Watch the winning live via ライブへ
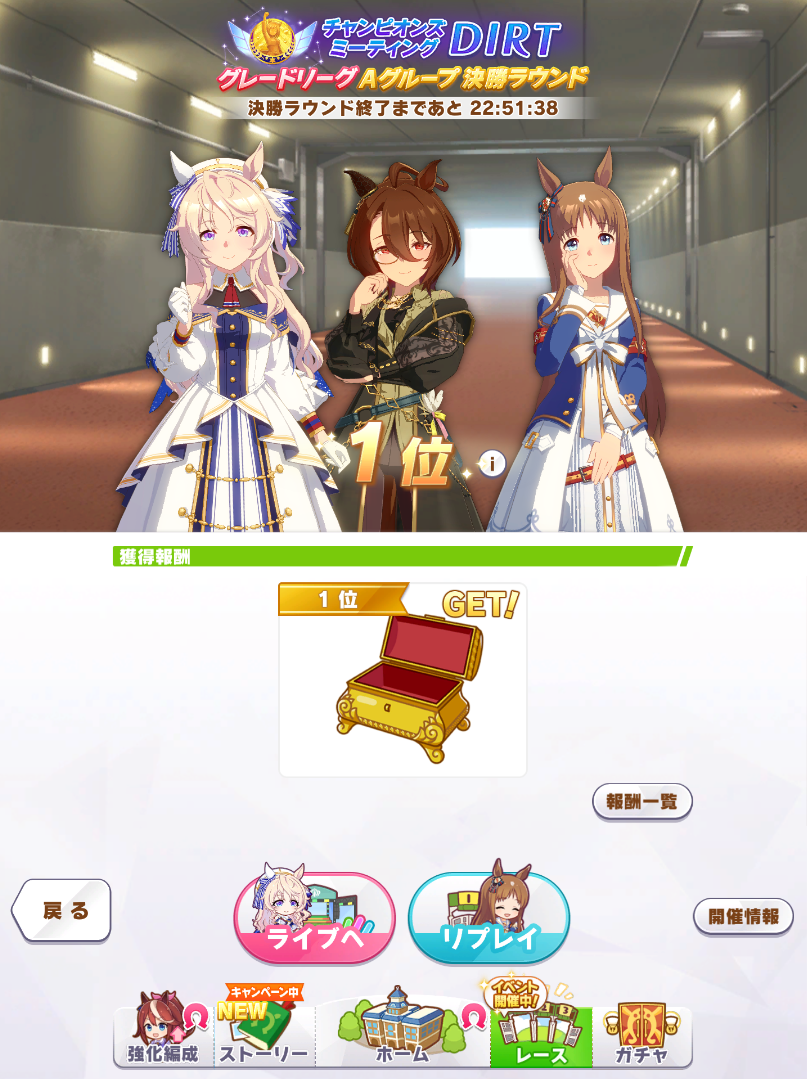The image size is (807, 1079). tap(315, 918)
